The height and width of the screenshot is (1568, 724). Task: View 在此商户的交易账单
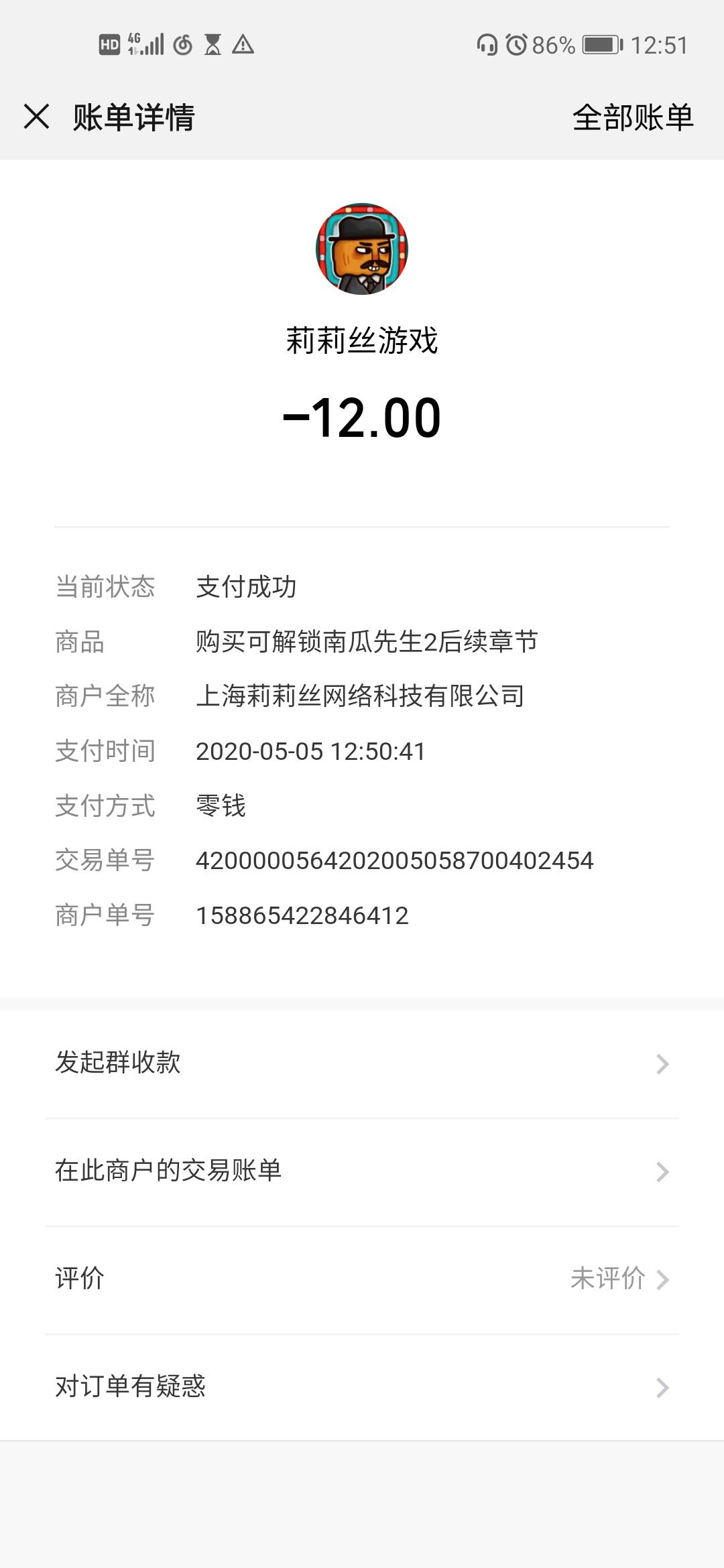362,1171
